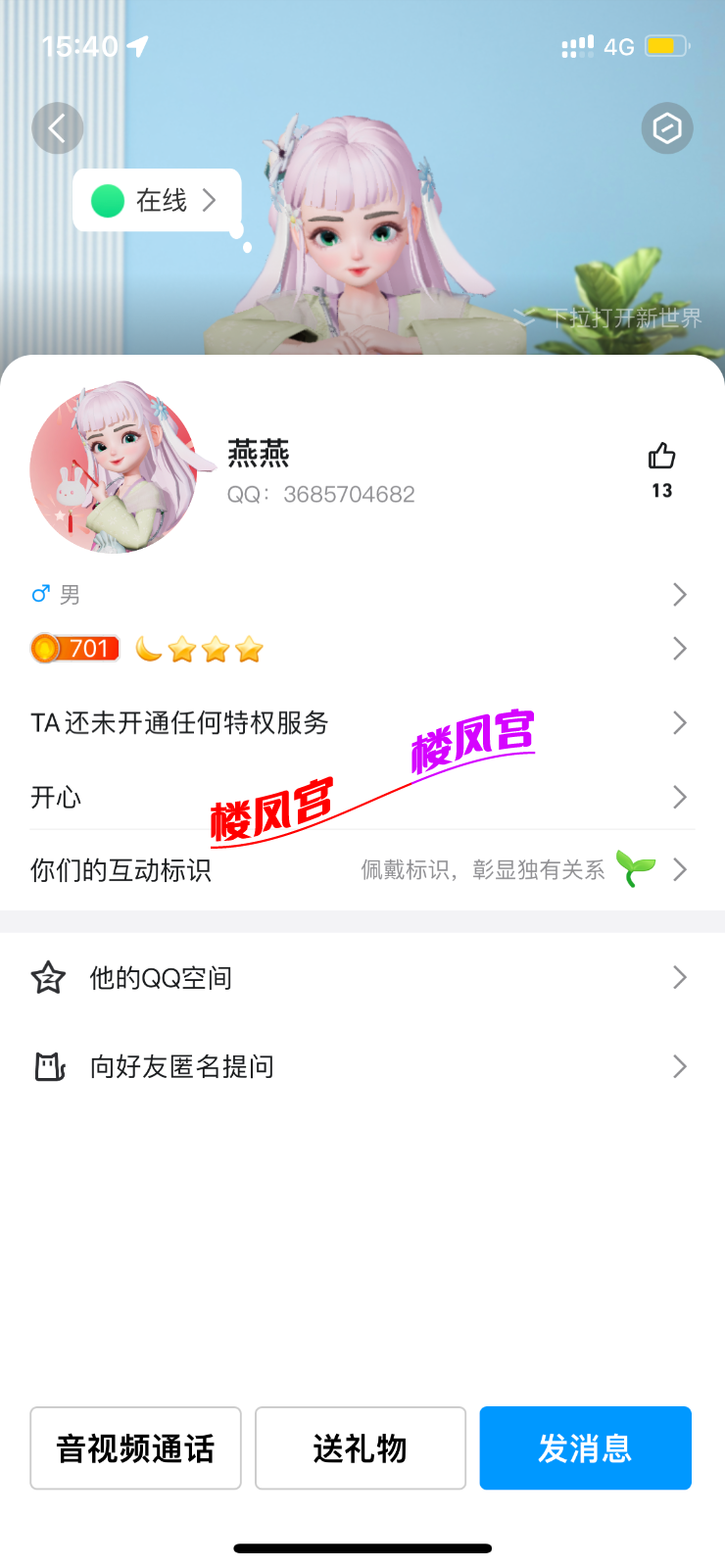View 燕燕's round profile avatar

point(114,468)
